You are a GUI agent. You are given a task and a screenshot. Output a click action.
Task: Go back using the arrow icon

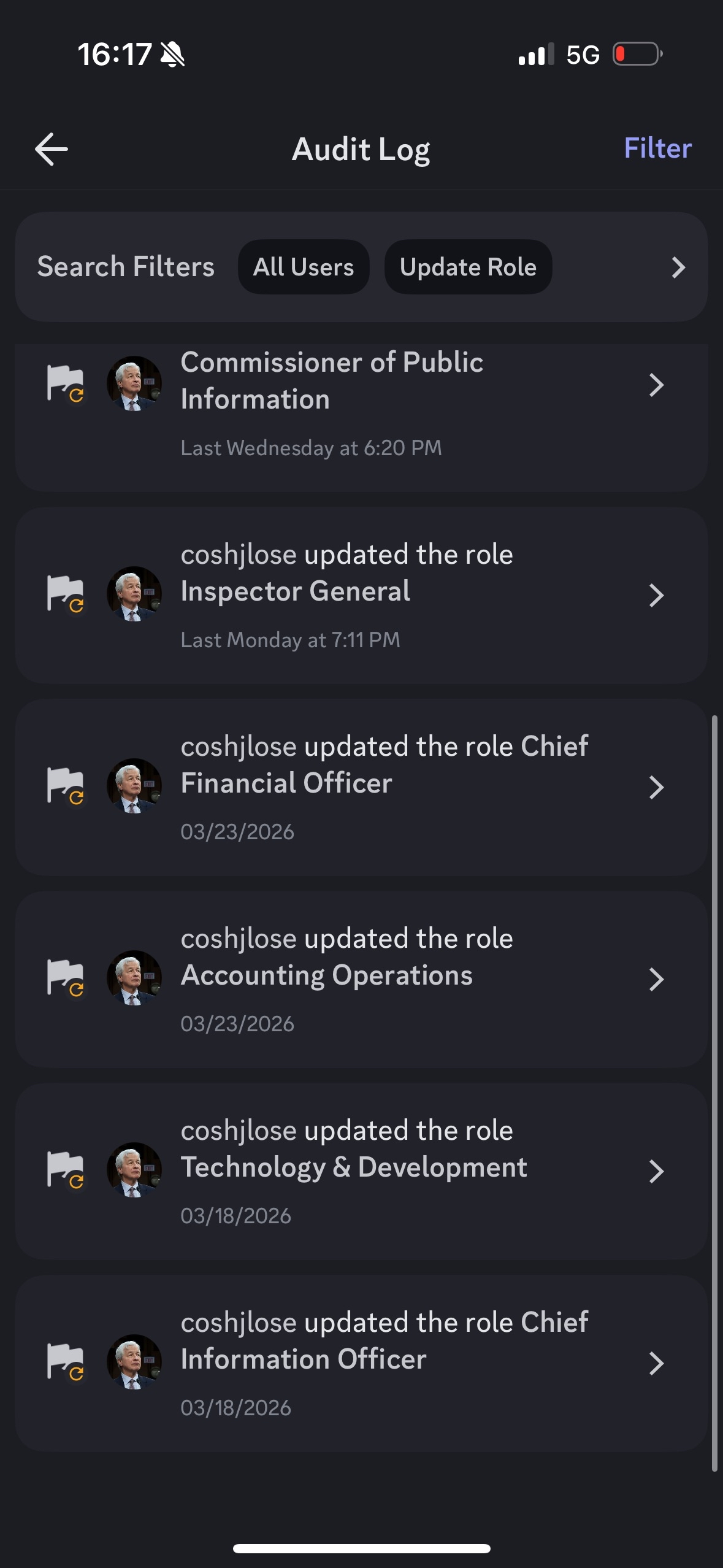[52, 149]
